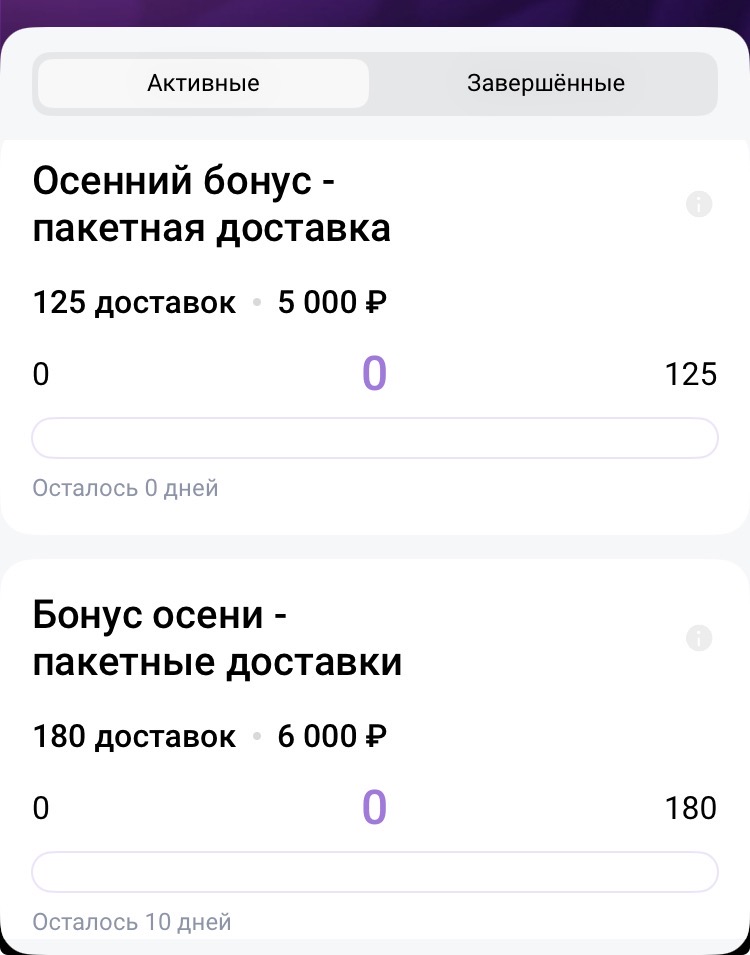The width and height of the screenshot is (750, 955).
Task: Show info for Бонус осени - пакетные доставки
Action: (x=699, y=638)
